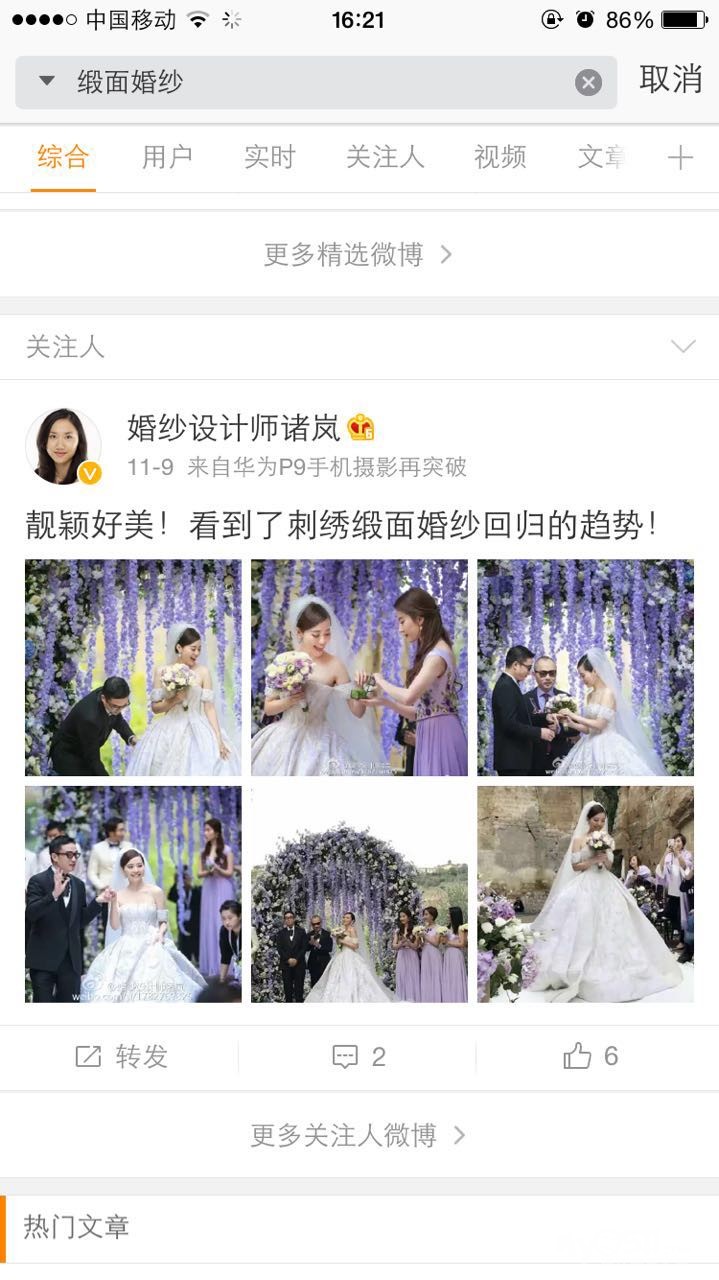Open 婚纱设计师诸岚's profile avatar

(63, 446)
